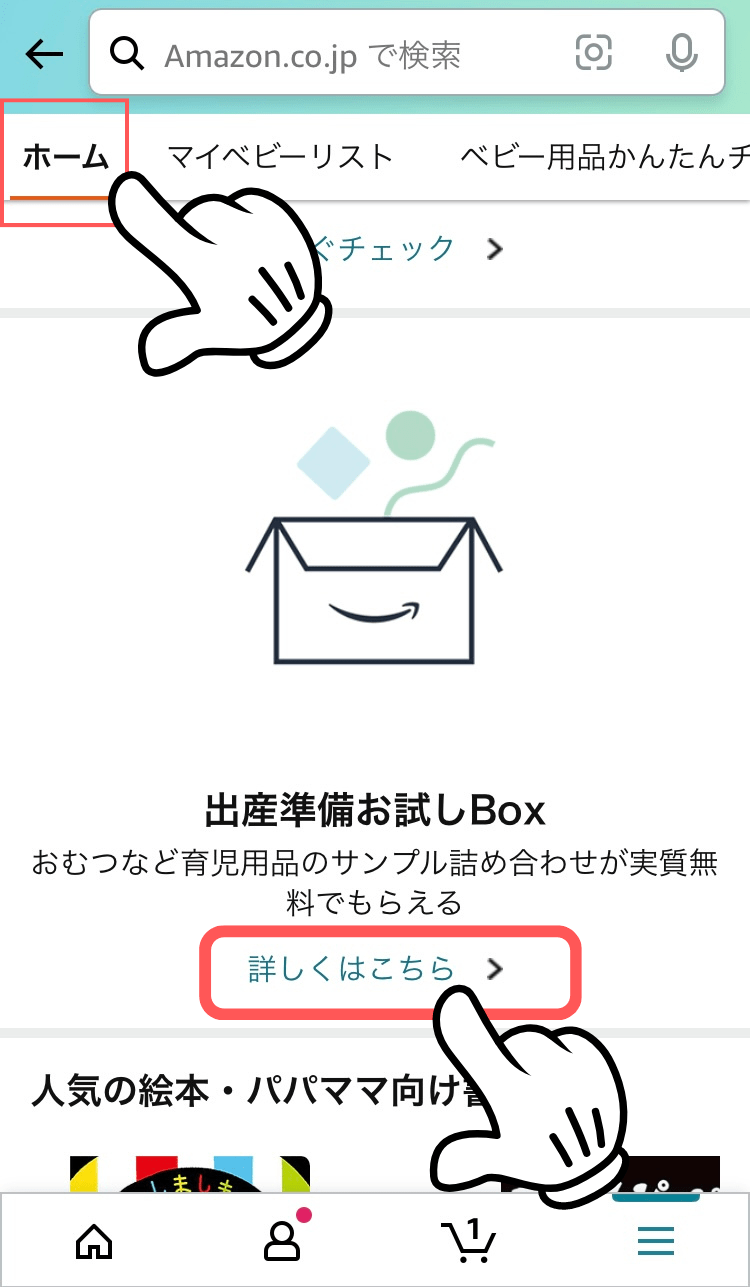Open the hamburger menu tab
This screenshot has width=750, height=1287.
[x=656, y=1241]
